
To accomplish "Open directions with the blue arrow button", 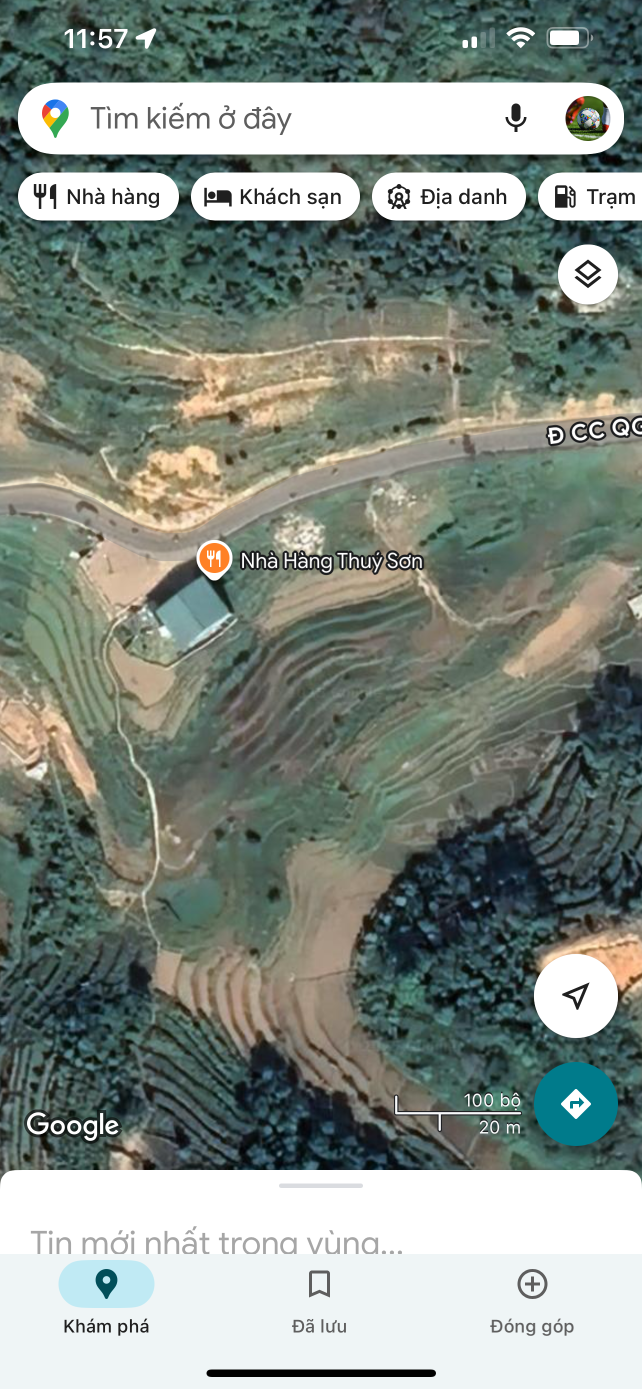I will (x=575, y=1103).
